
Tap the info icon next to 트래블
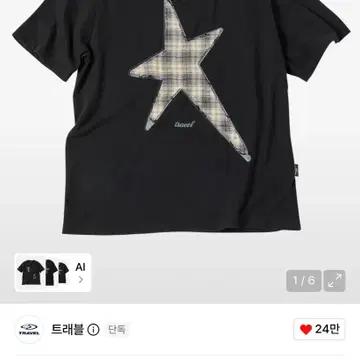[93, 330]
